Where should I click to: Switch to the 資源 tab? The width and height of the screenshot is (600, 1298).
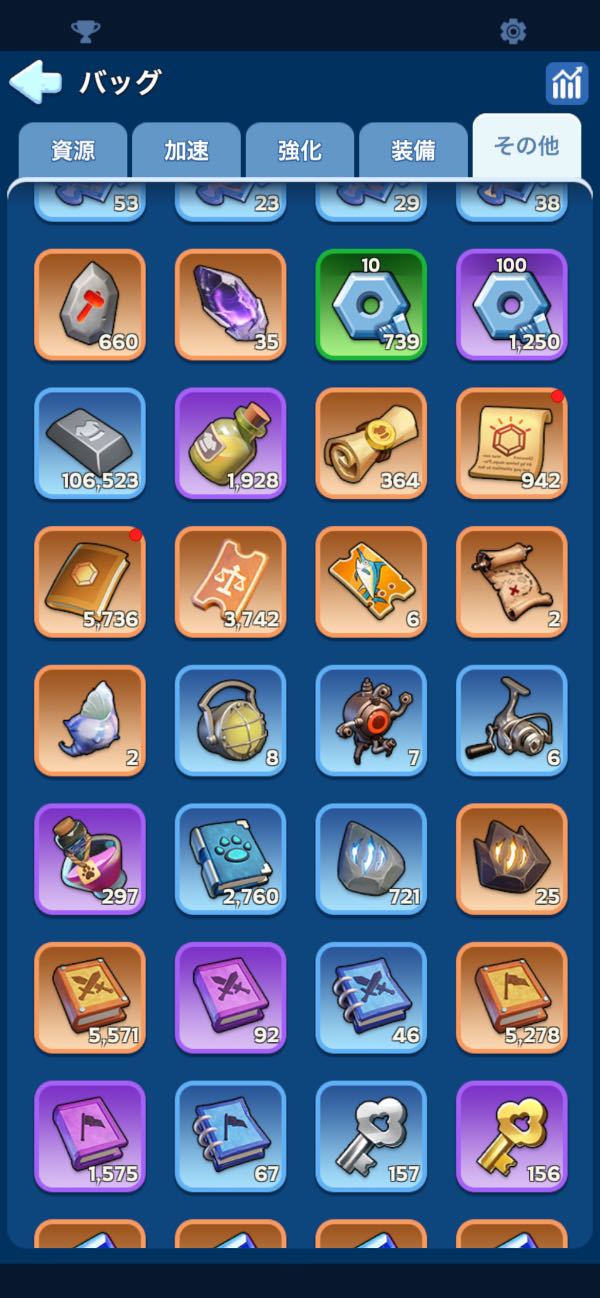tap(73, 151)
